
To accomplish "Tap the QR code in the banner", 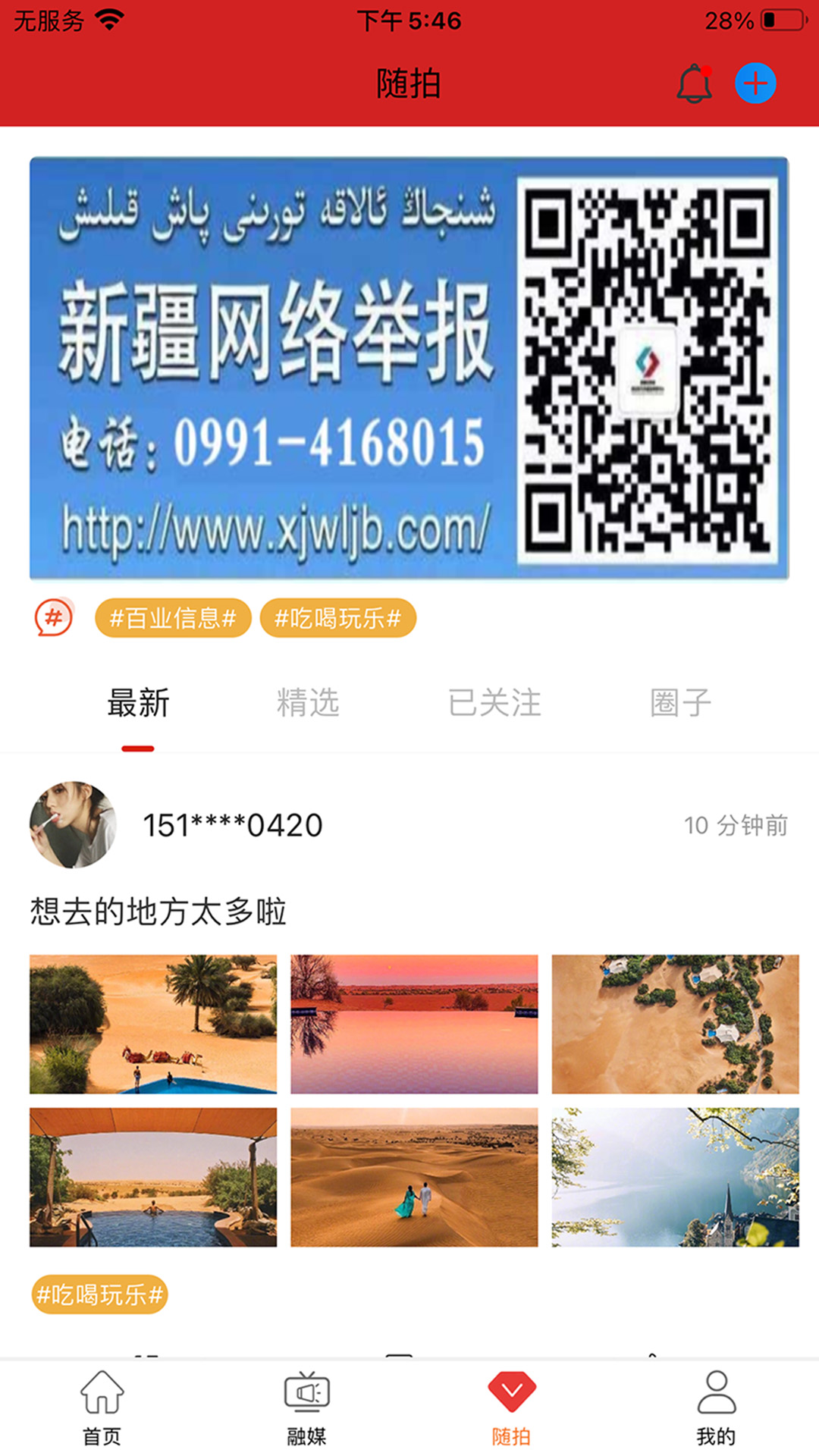I will pyautogui.click(x=645, y=366).
